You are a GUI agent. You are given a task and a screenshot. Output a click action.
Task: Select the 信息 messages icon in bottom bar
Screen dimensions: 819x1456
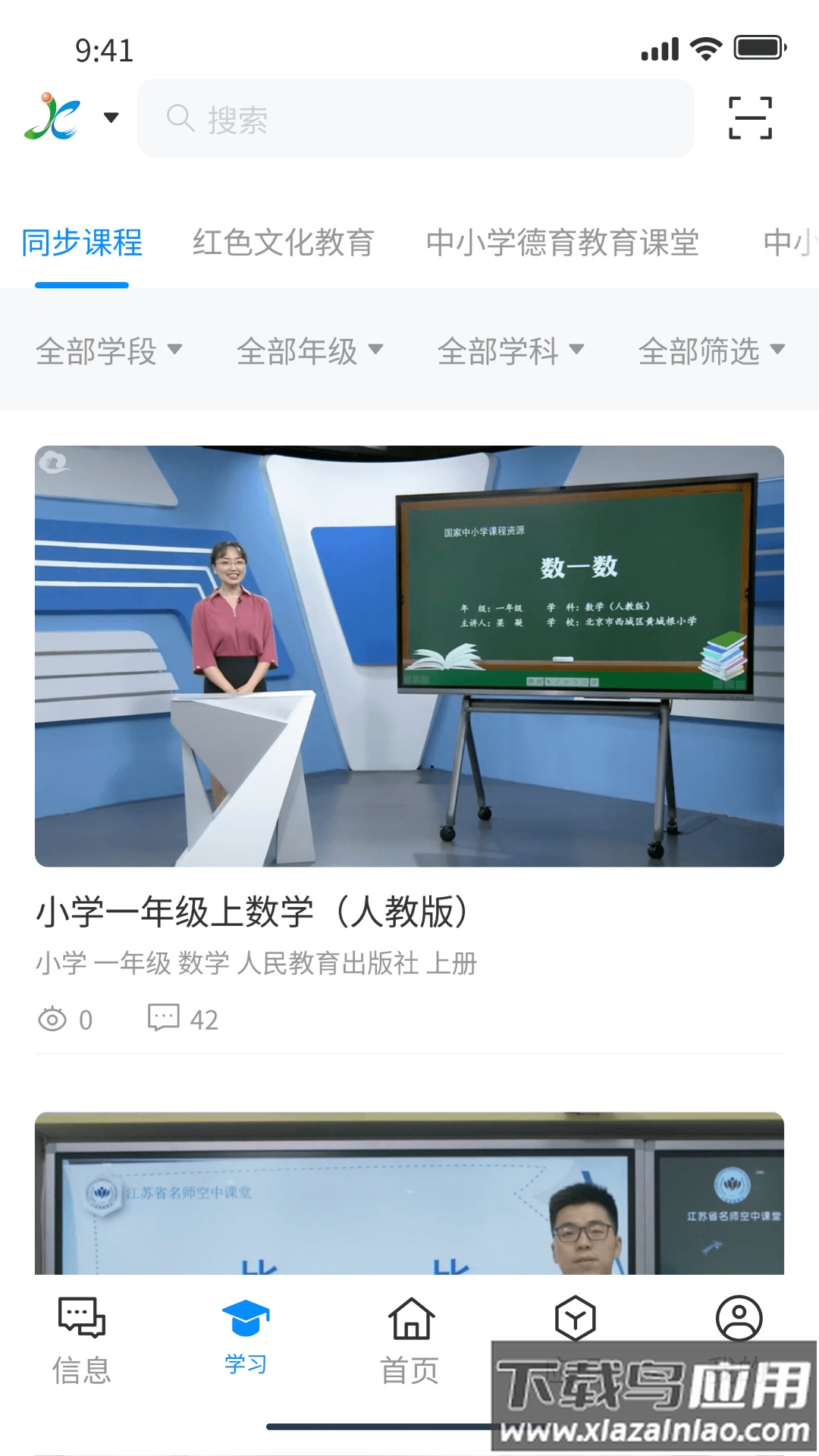81,1323
